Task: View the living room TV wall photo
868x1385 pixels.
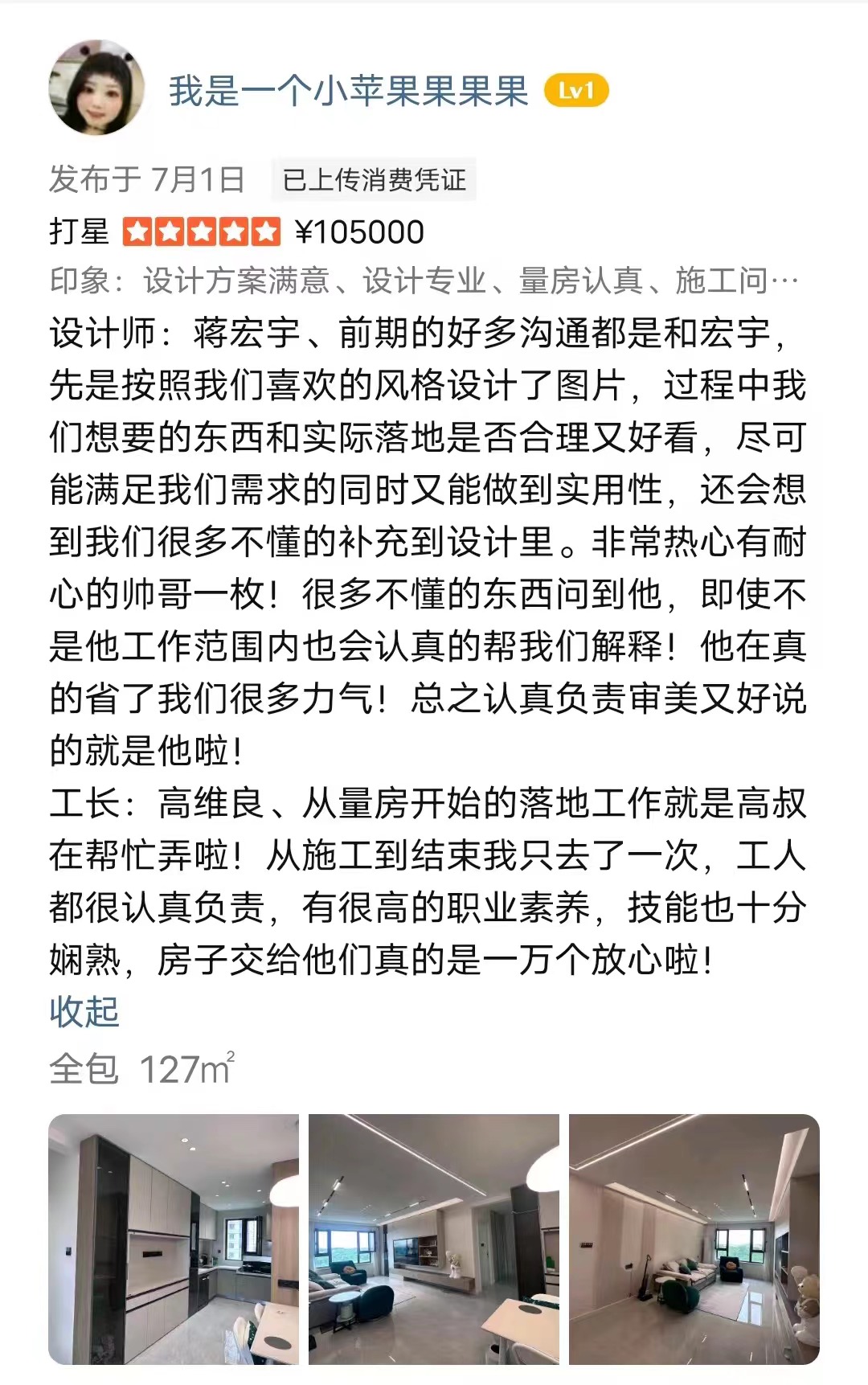Action: 434,1239
